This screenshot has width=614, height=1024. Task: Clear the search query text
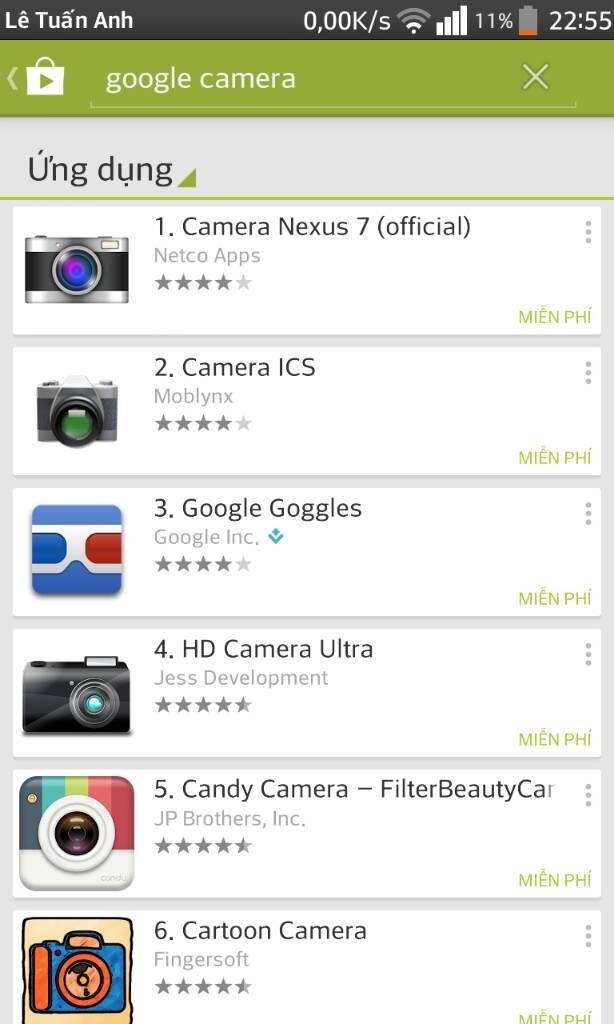[x=536, y=78]
